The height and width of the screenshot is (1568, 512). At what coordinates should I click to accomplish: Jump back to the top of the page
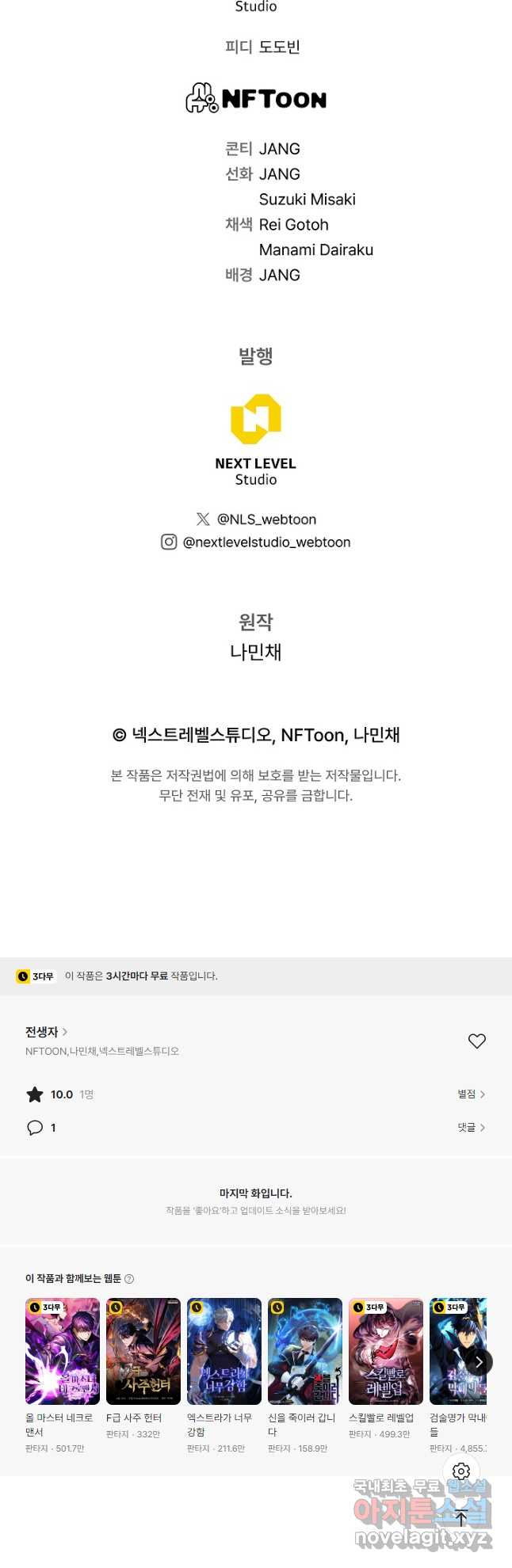(461, 1518)
